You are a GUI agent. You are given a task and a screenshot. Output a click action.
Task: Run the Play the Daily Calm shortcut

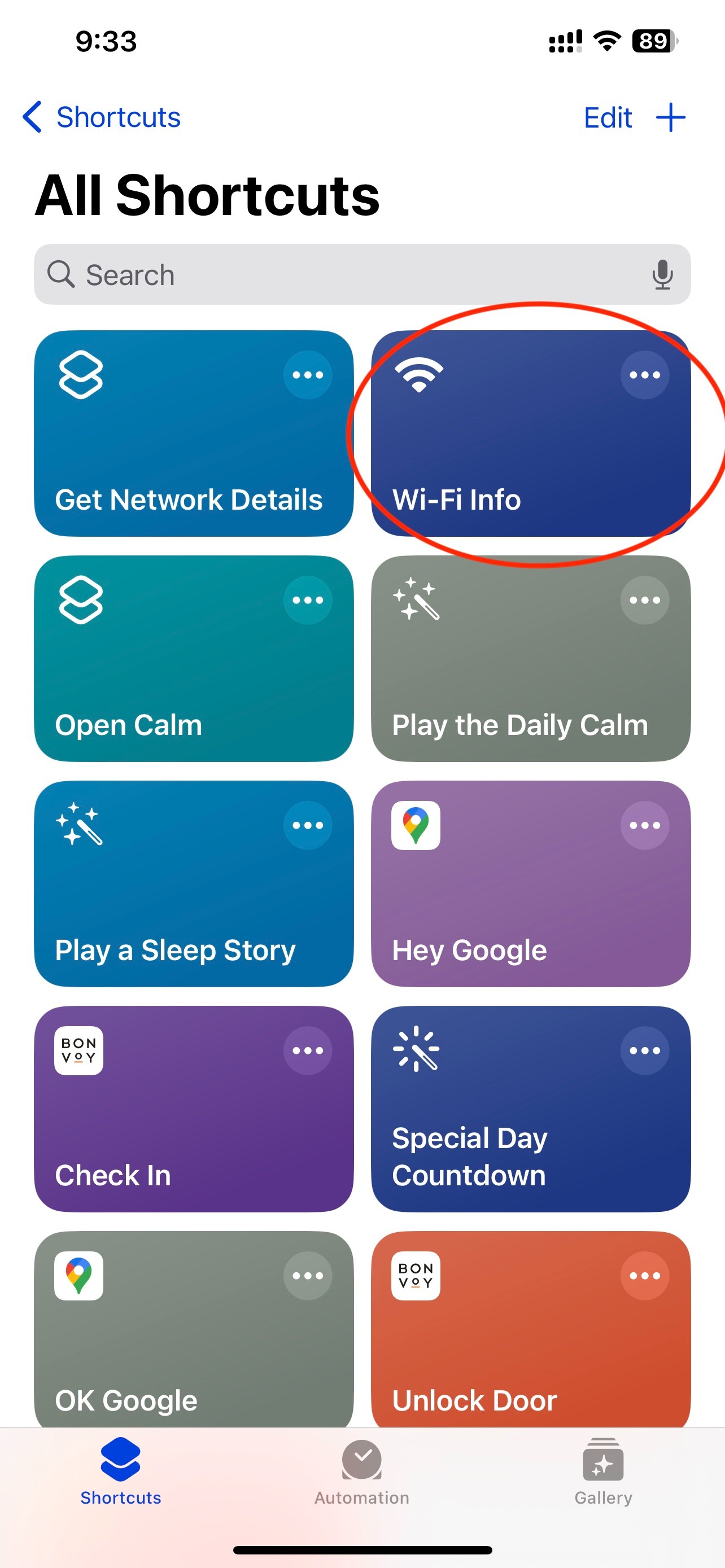pos(517,682)
